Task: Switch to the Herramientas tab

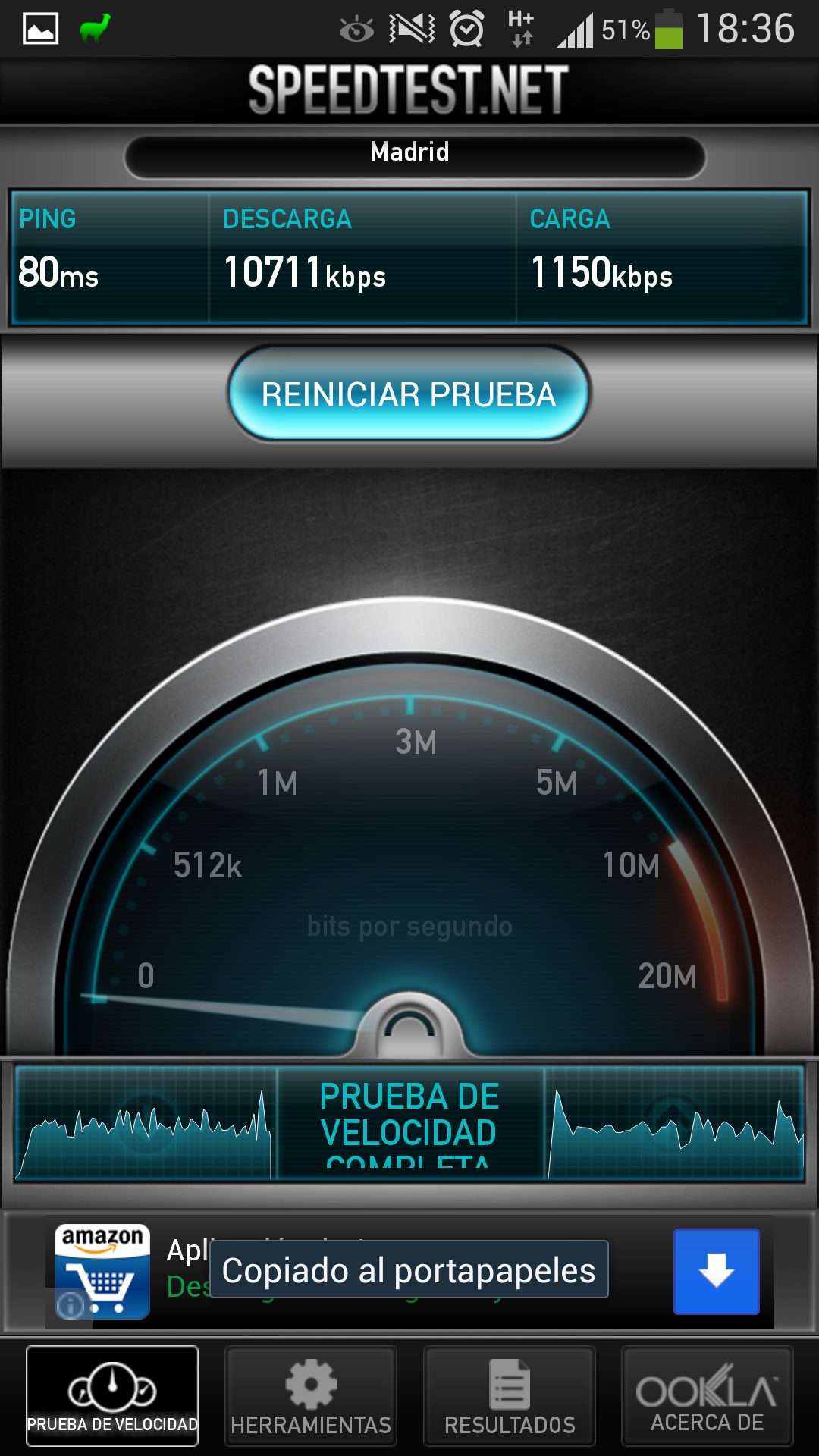Action: (311, 1396)
